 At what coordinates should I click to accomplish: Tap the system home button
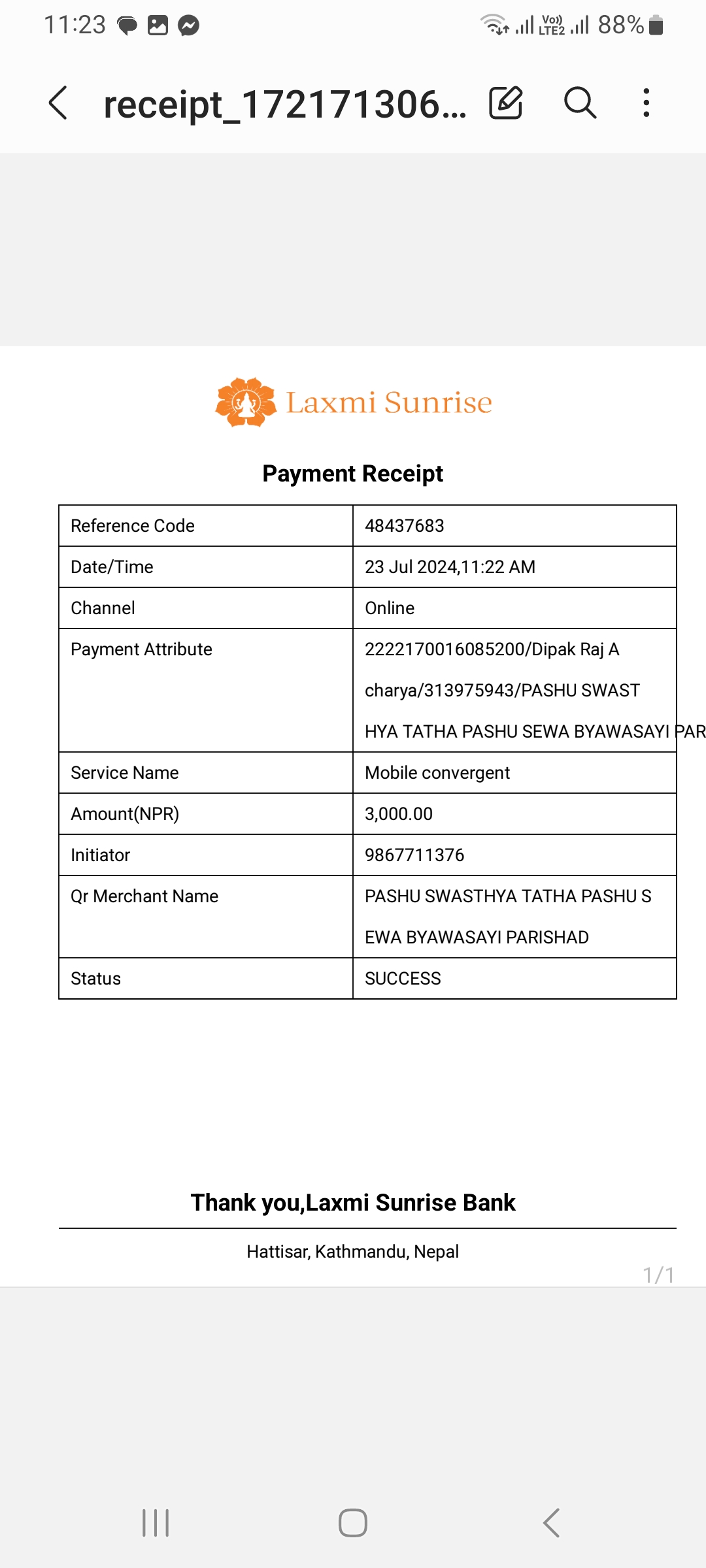(353, 1523)
